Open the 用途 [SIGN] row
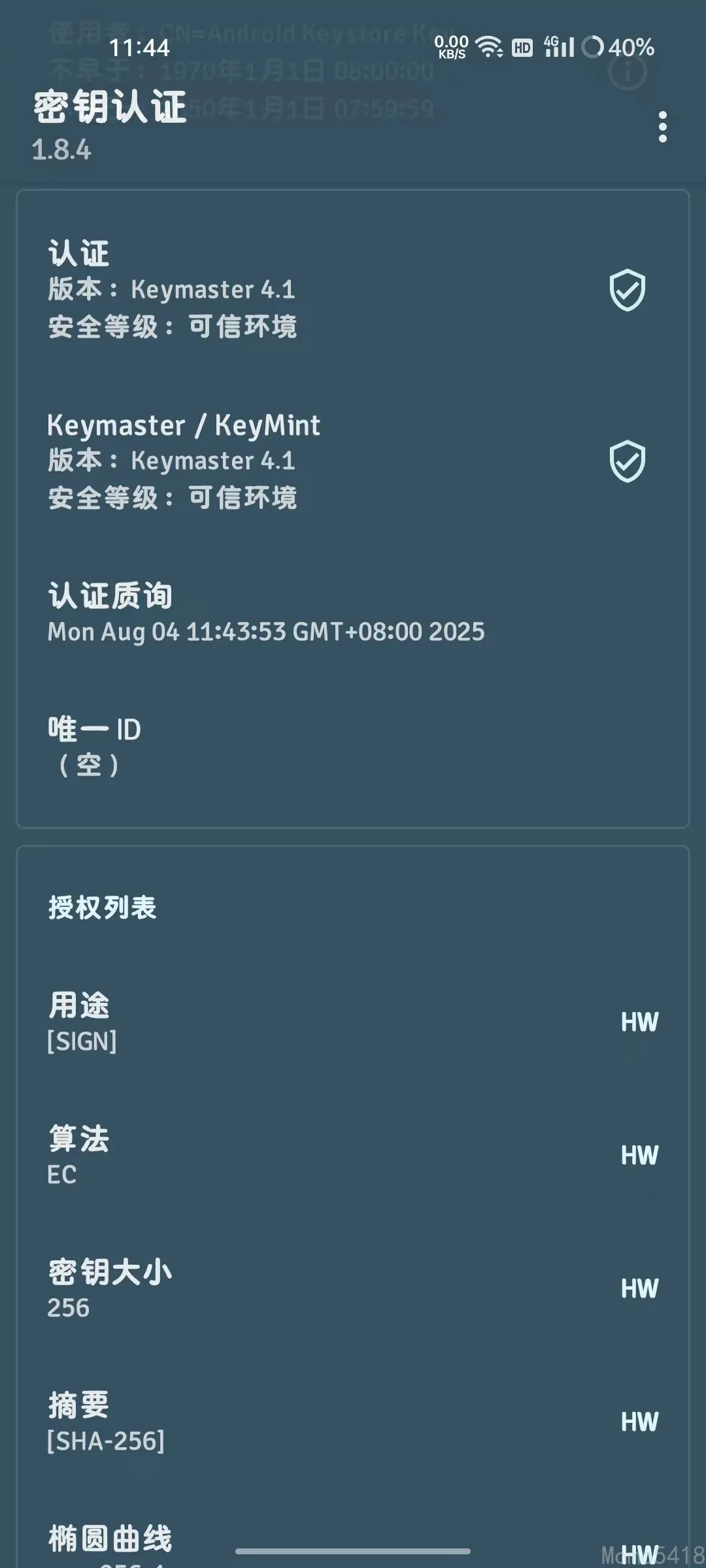Image resolution: width=706 pixels, height=1568 pixels. 353,1022
